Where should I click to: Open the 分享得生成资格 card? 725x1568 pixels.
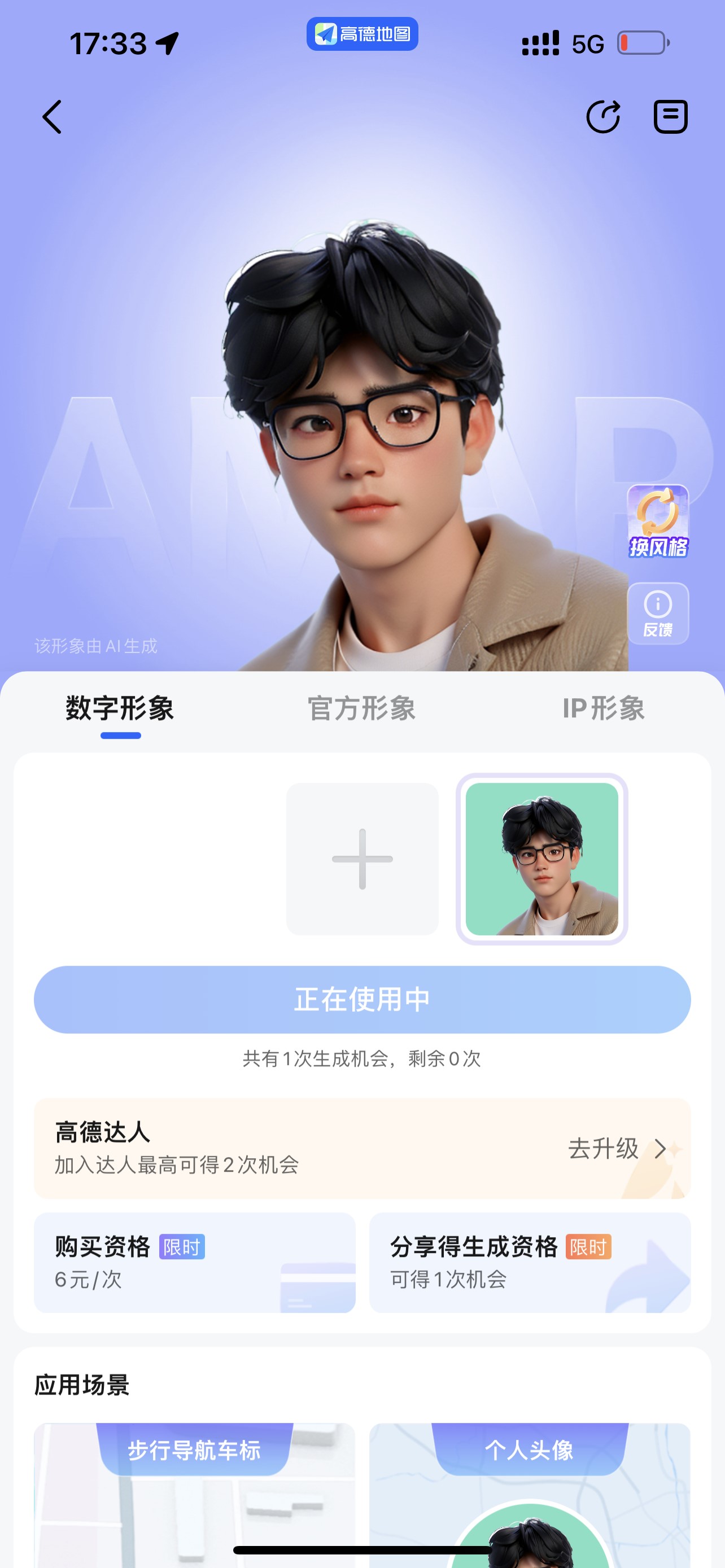[x=530, y=1263]
